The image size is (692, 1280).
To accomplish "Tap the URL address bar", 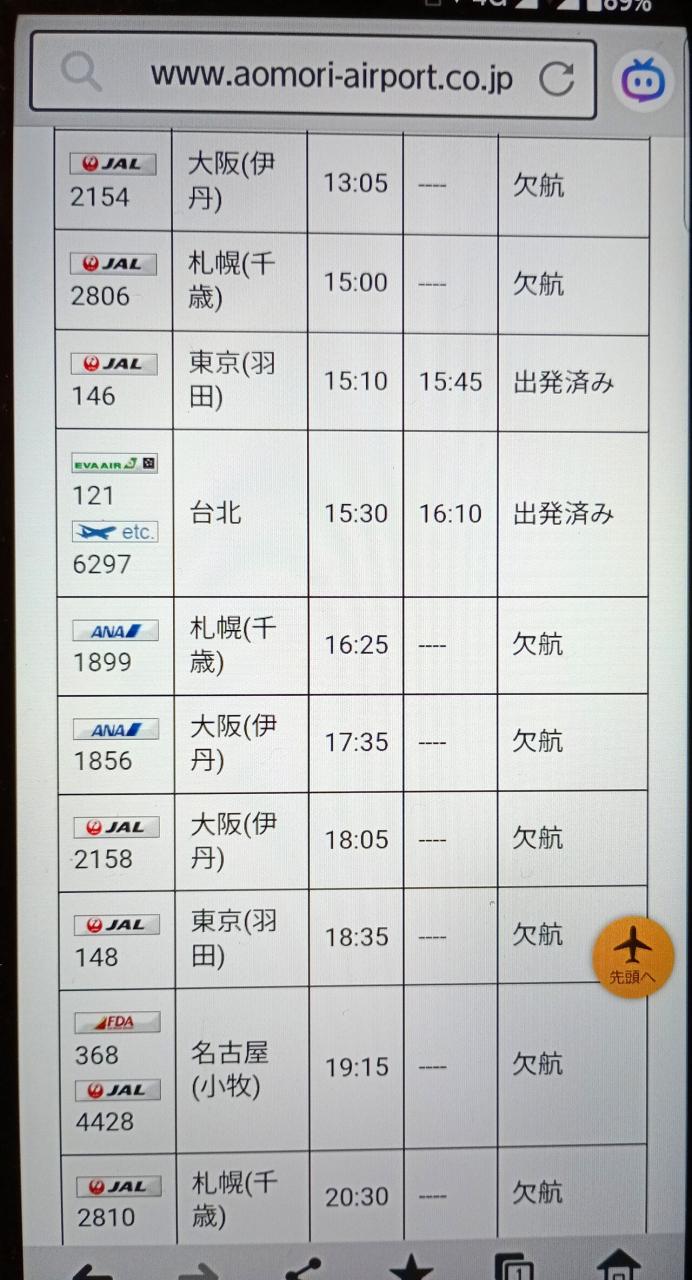I will coord(330,77).
